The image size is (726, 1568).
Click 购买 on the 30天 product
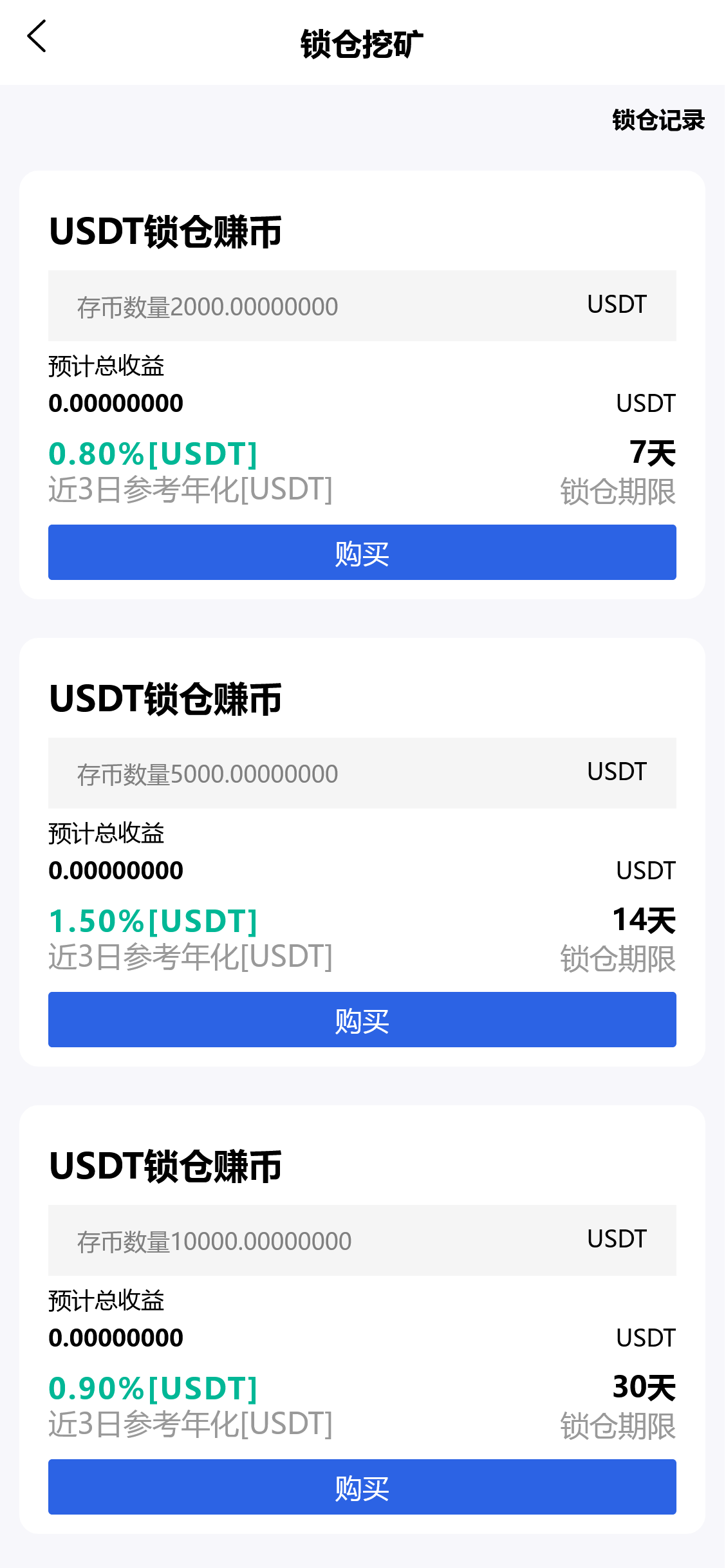click(x=362, y=1487)
